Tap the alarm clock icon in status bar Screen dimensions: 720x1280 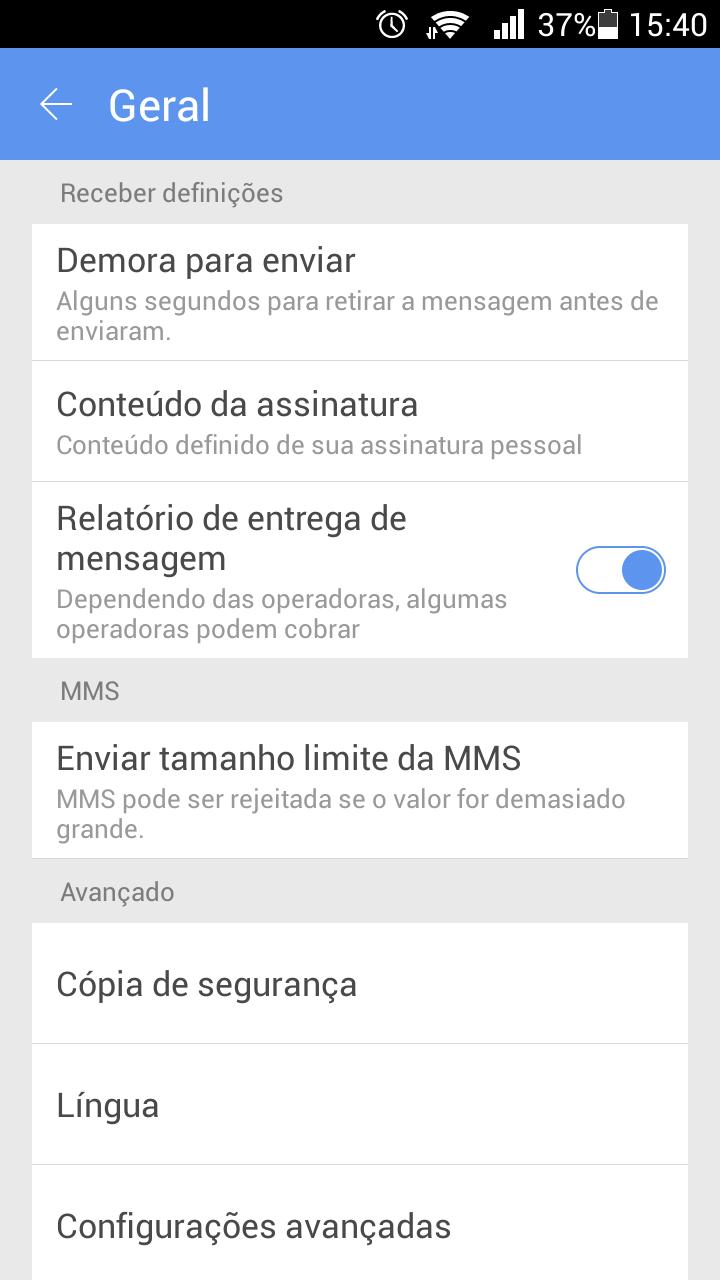pos(392,22)
